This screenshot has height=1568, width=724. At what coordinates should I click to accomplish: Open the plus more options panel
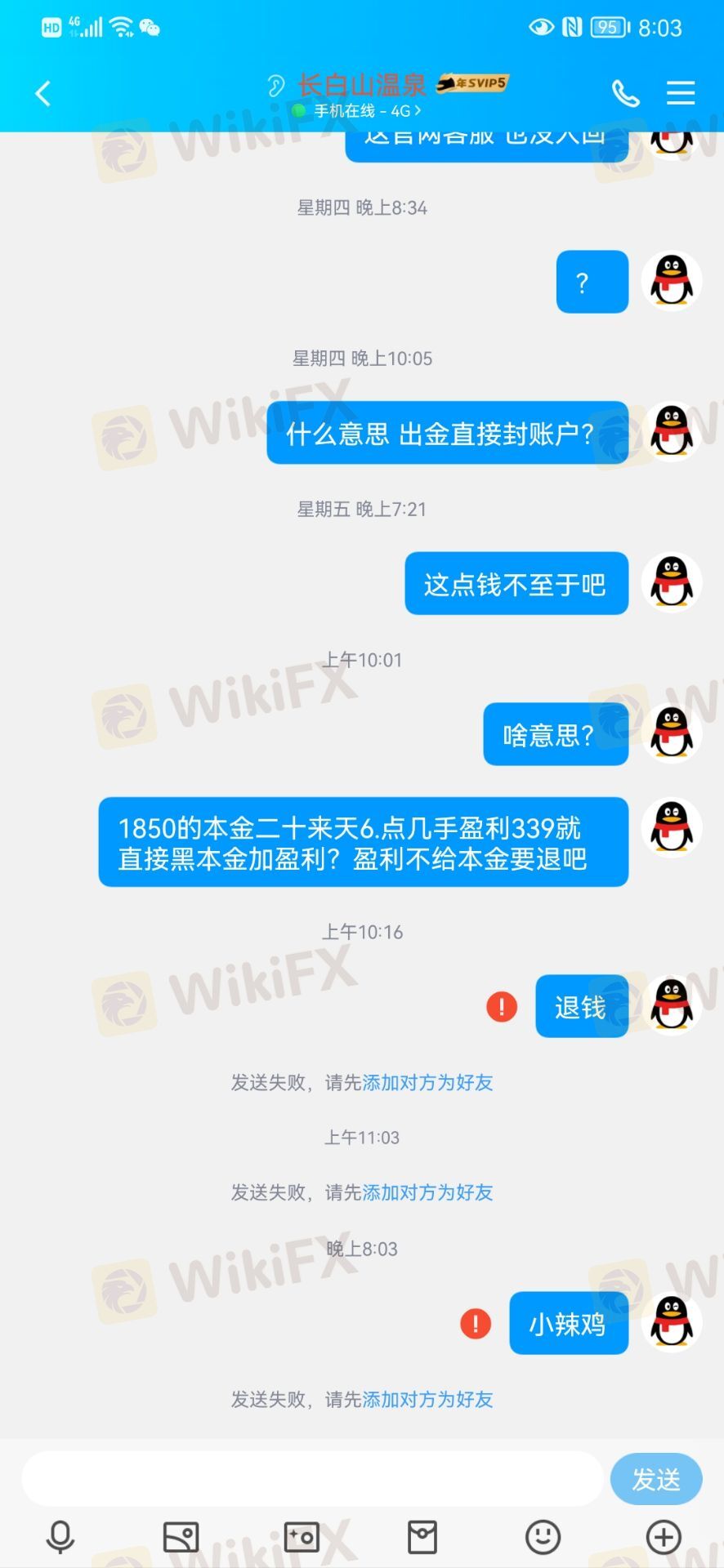pos(664,1537)
